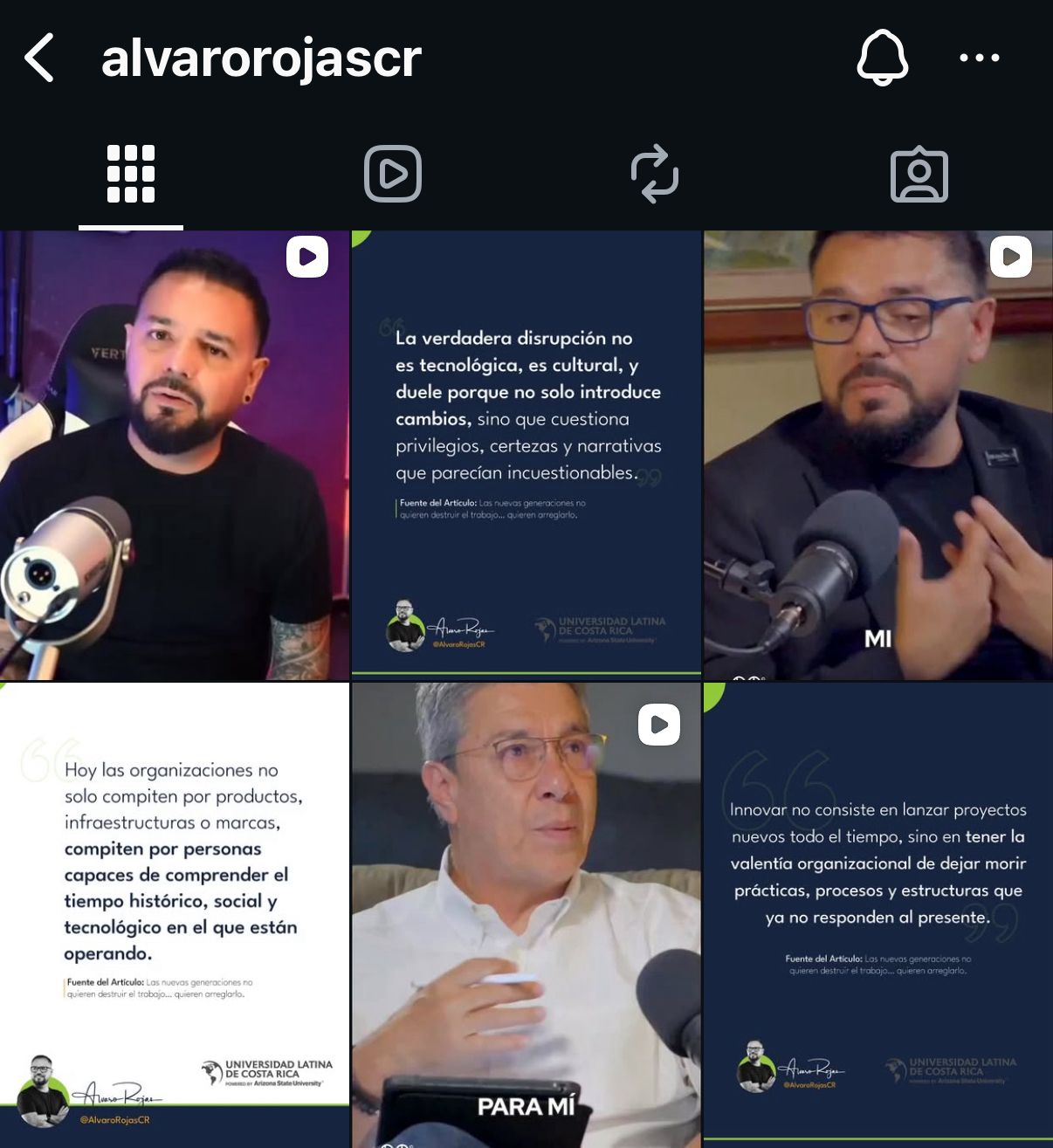Switch to the posts grid tab
Viewport: 1053px width, 1148px height.
[131, 175]
